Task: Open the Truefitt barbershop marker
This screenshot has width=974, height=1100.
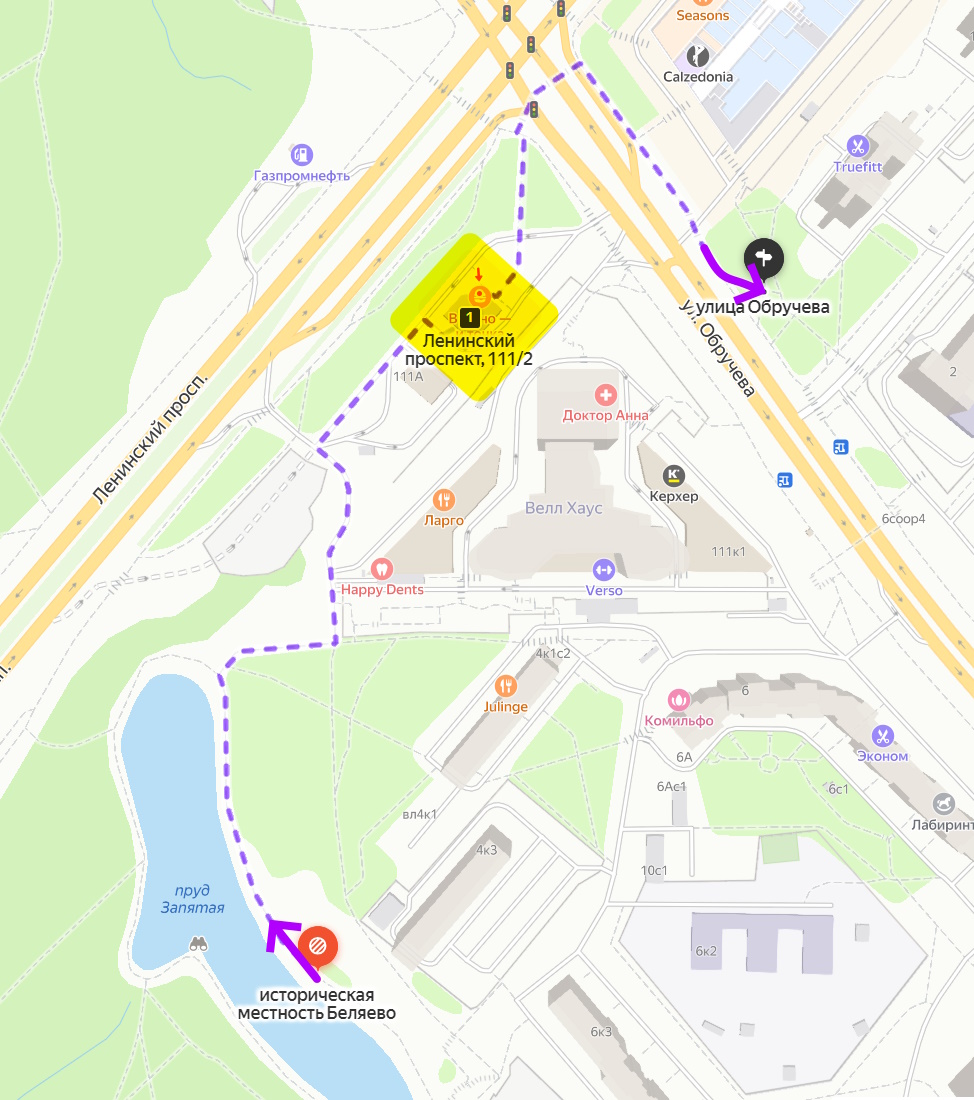Action: [857, 146]
